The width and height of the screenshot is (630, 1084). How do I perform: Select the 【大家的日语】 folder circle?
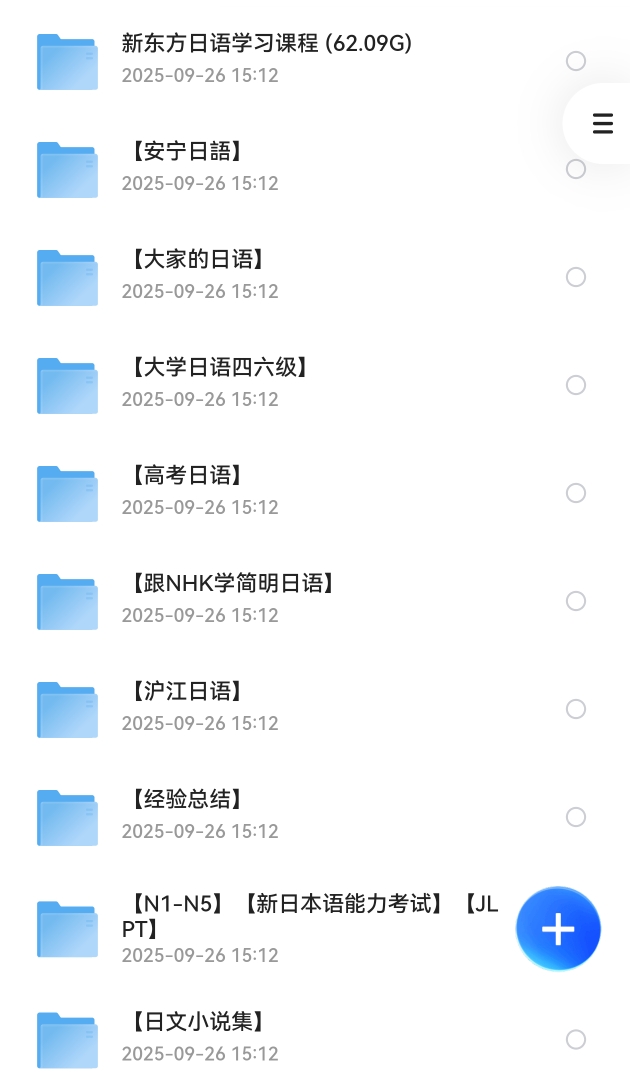pyautogui.click(x=576, y=277)
